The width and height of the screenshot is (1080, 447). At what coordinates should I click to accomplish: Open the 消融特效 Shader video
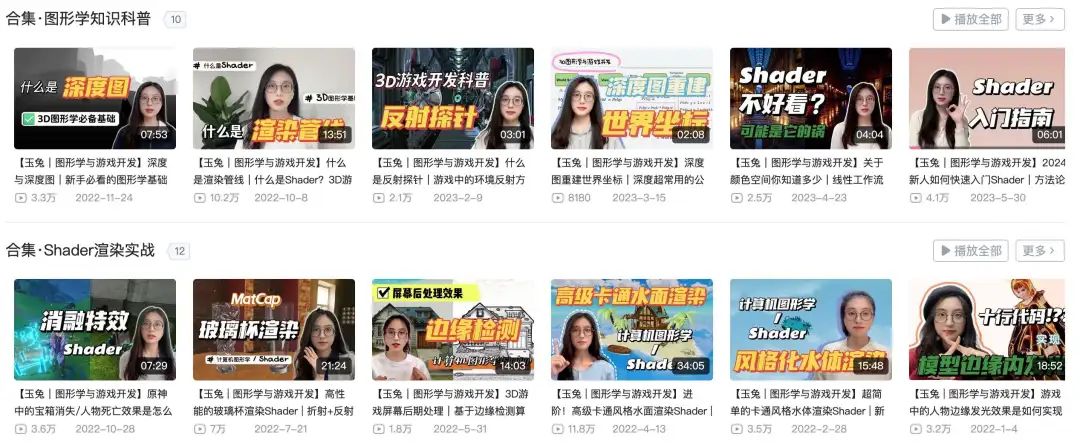coord(95,329)
